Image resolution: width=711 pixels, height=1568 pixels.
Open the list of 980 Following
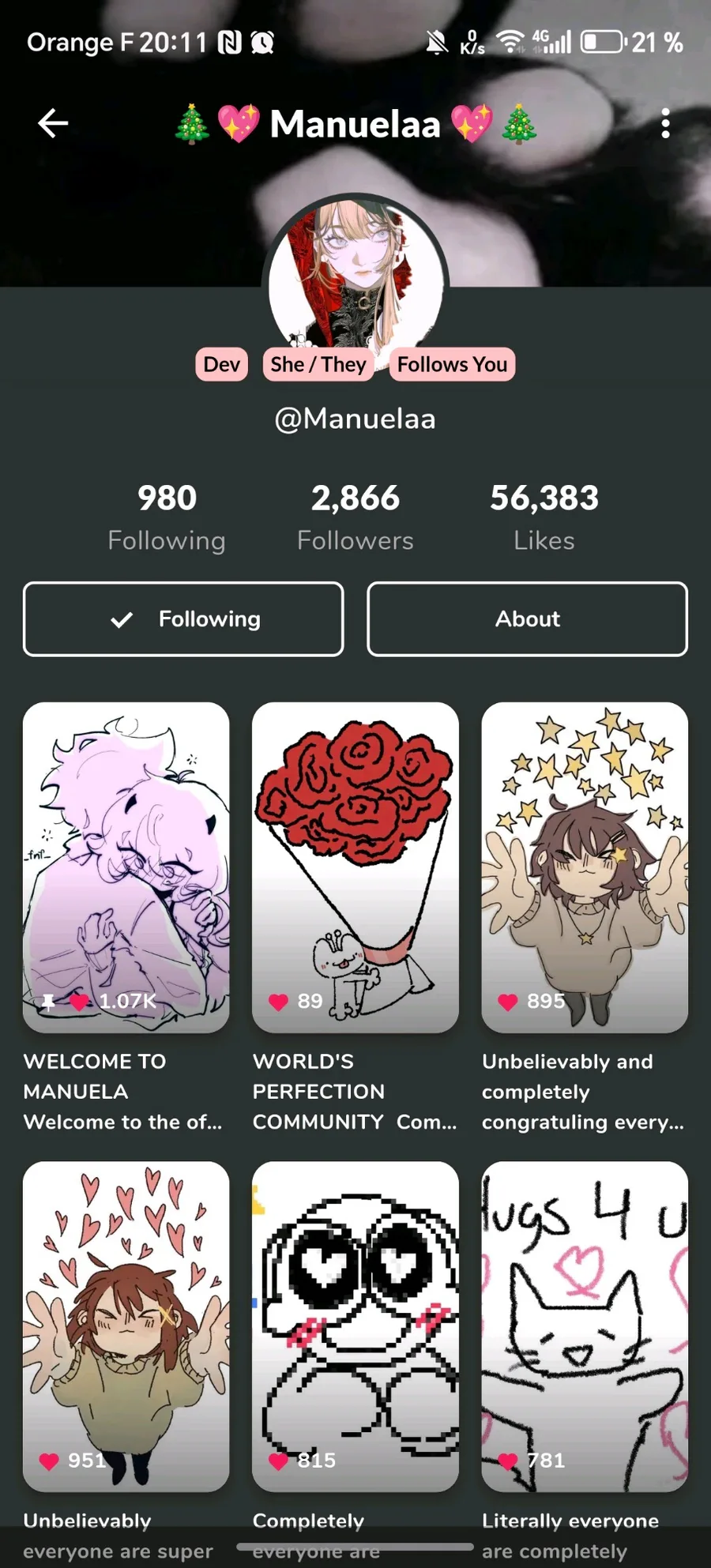coord(167,517)
